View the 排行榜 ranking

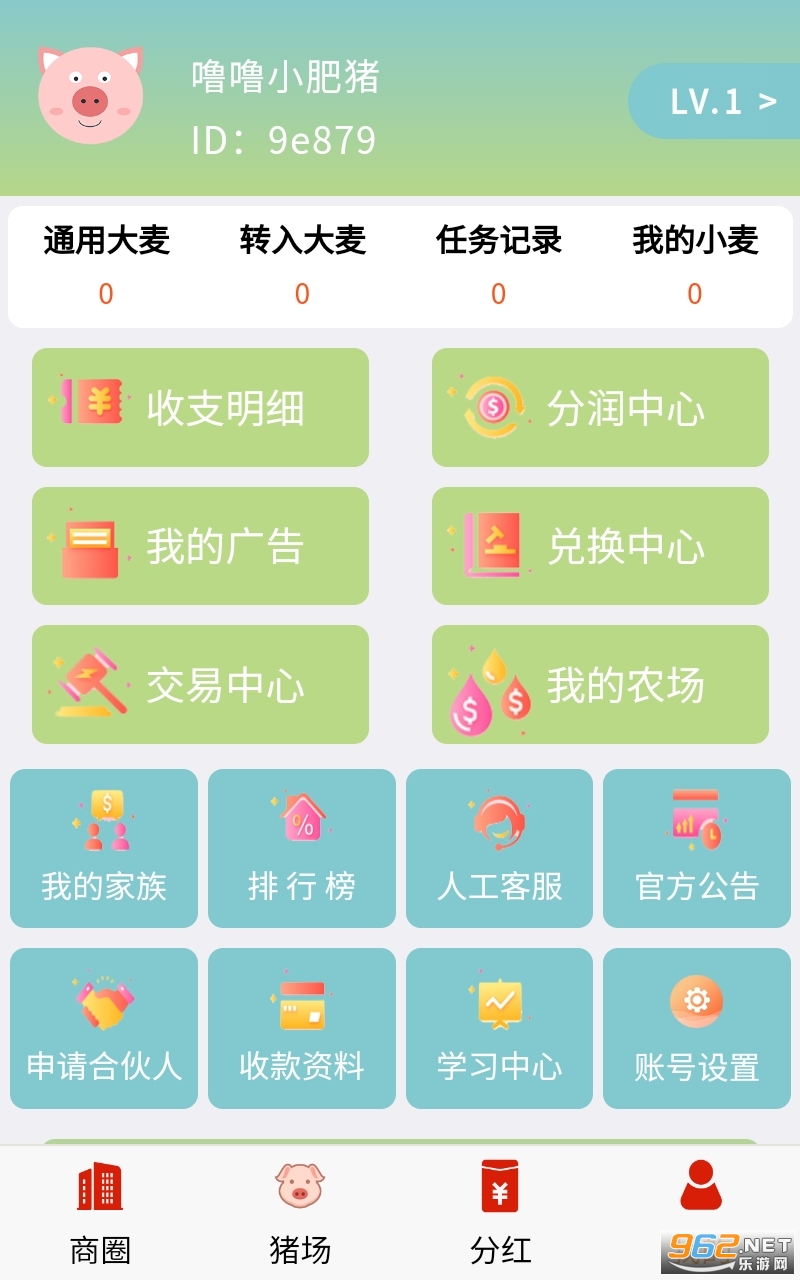[x=302, y=848]
